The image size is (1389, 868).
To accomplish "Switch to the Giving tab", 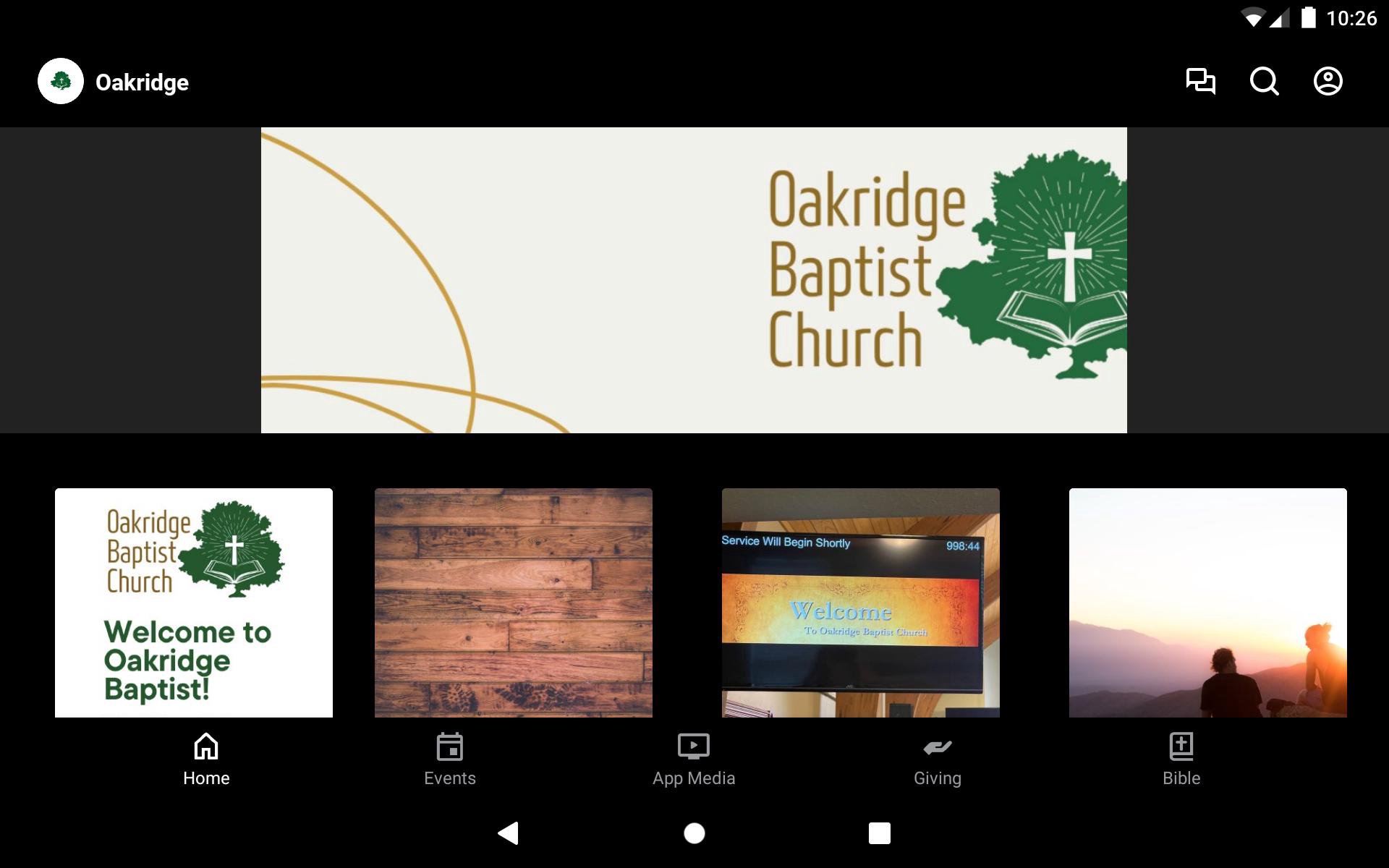I will (x=937, y=759).
